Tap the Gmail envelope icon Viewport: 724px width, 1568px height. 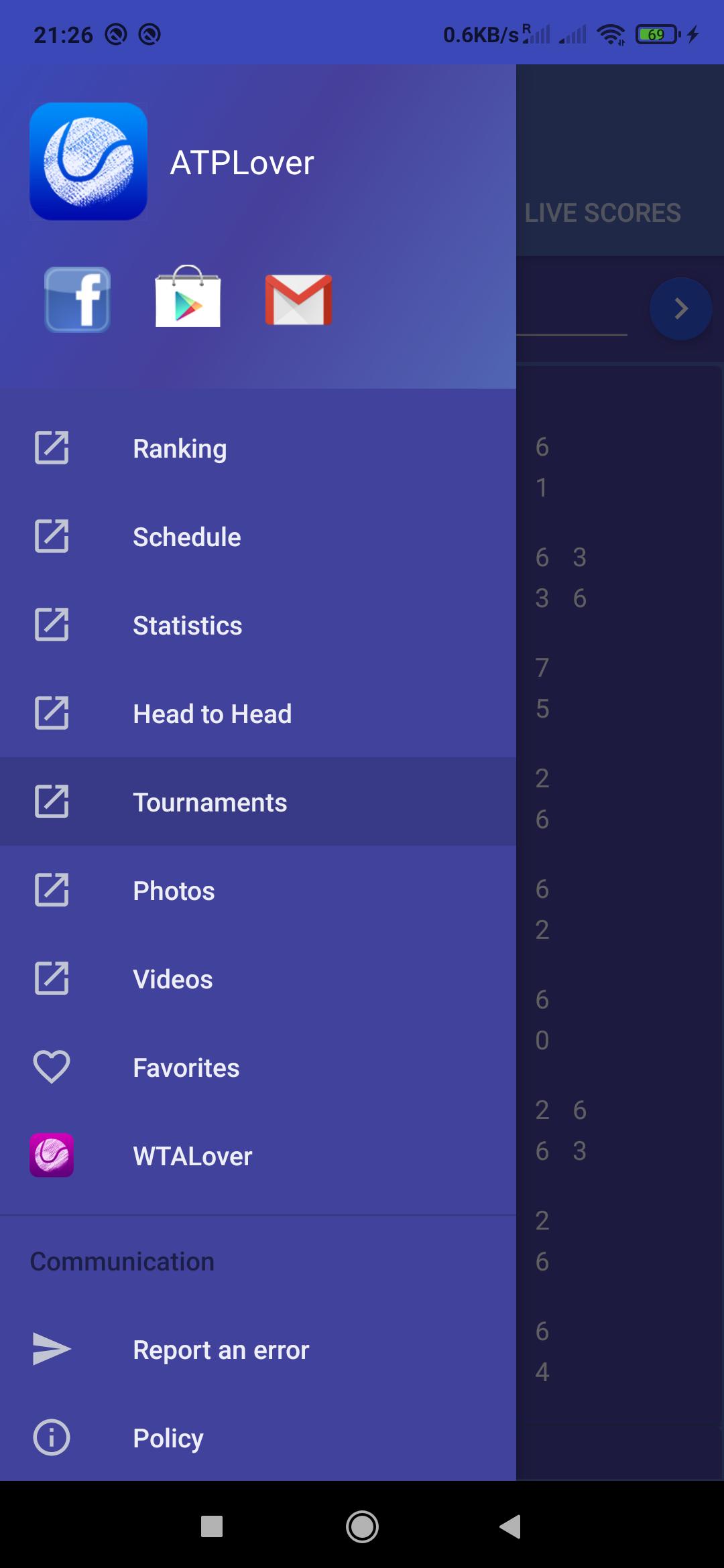point(298,300)
